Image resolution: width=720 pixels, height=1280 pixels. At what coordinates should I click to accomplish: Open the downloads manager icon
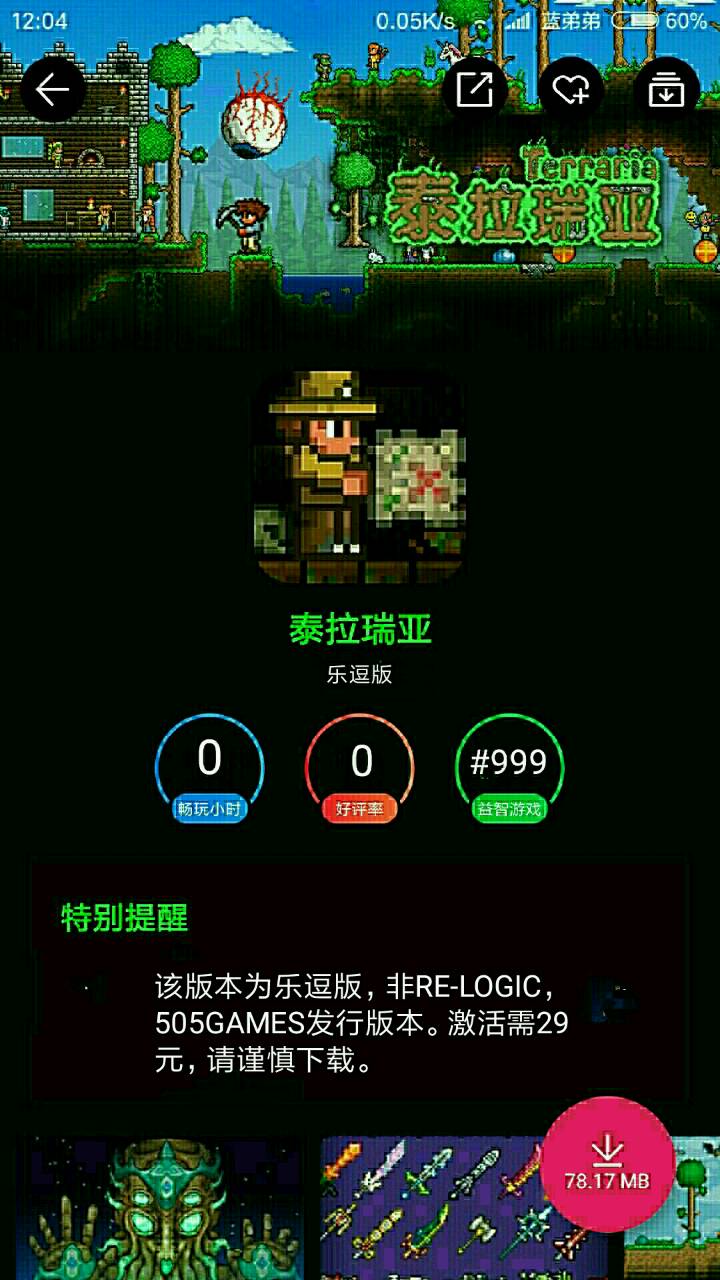point(666,90)
